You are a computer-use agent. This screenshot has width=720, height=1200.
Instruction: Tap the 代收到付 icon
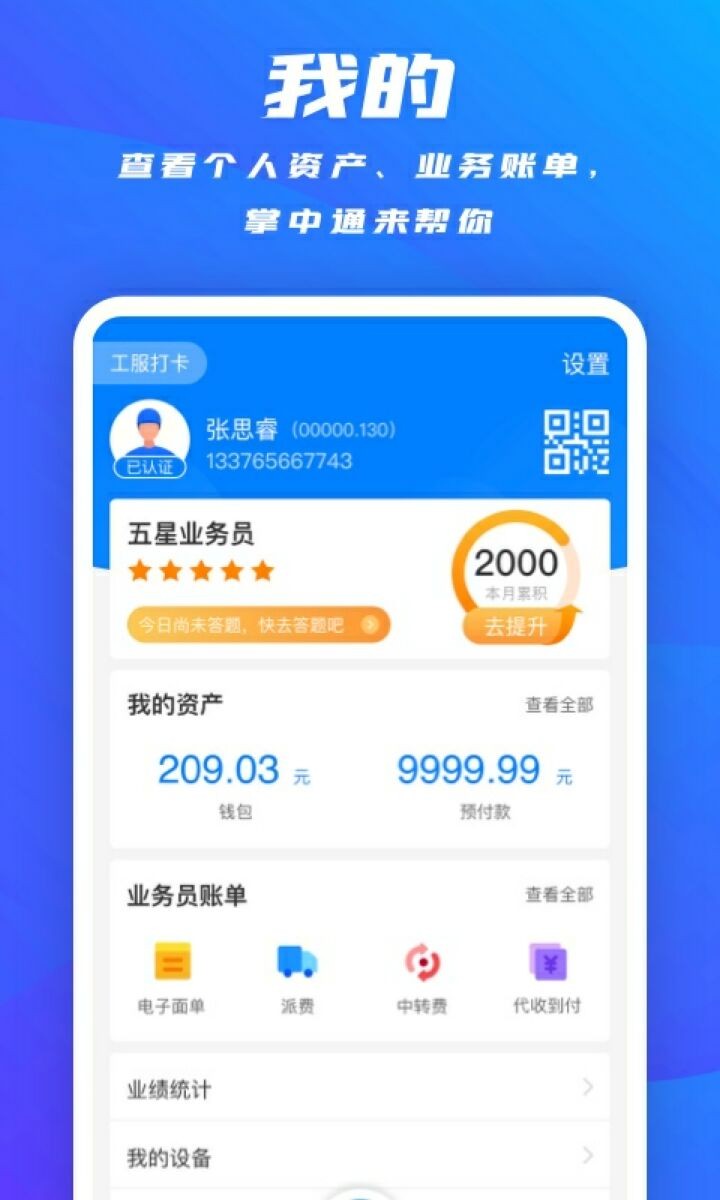coord(547,963)
